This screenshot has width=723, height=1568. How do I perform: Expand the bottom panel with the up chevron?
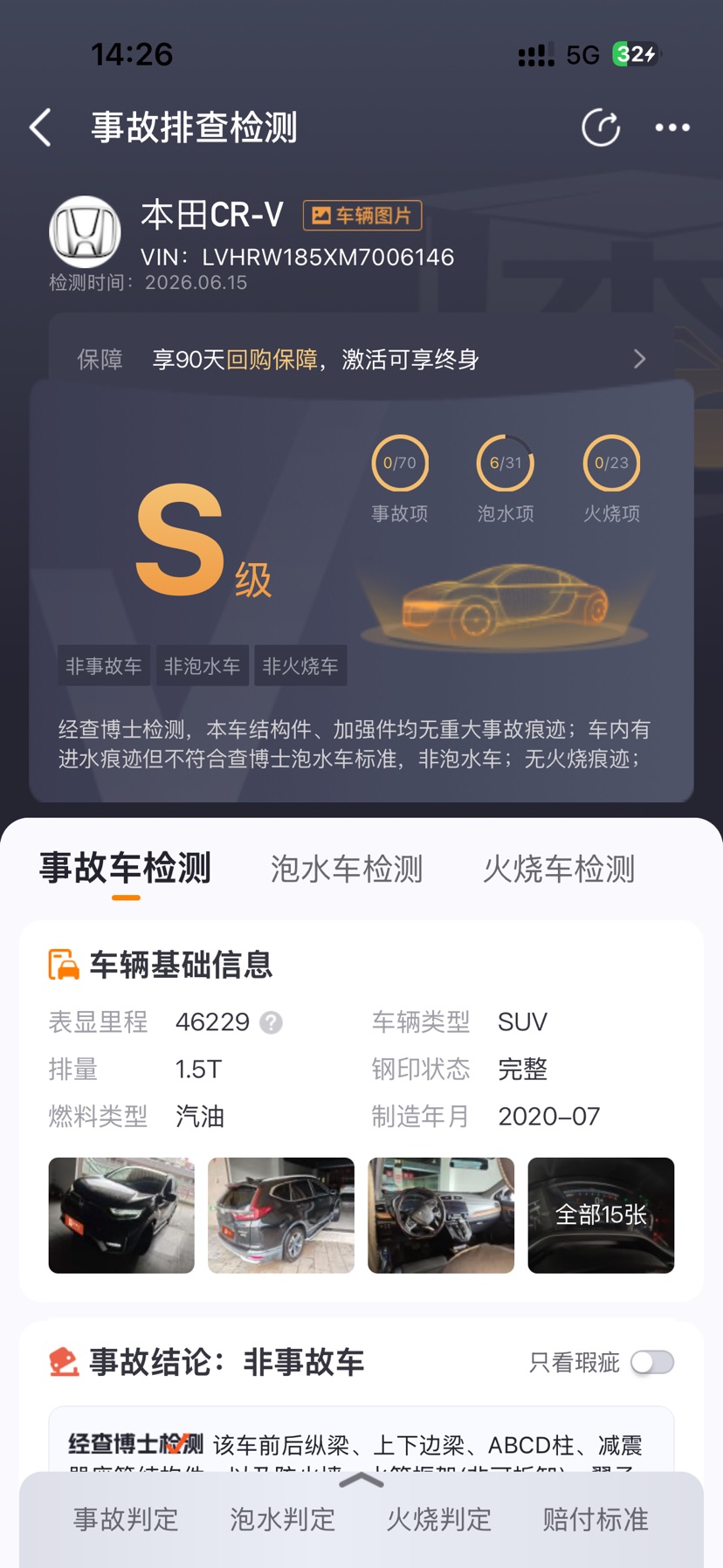361,1480
